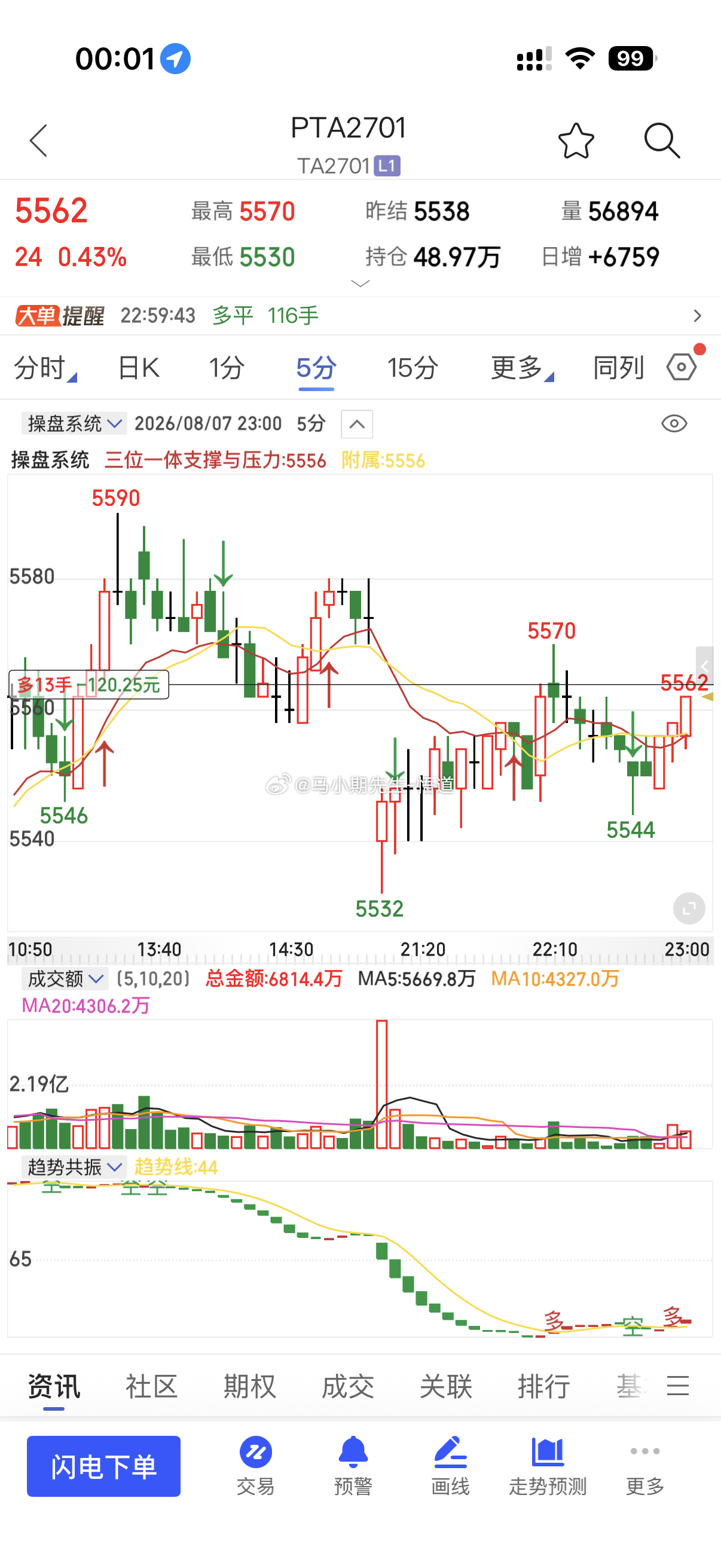Add PTA2701 to favorites with star
Screen dimensions: 721x1568
[x=576, y=141]
